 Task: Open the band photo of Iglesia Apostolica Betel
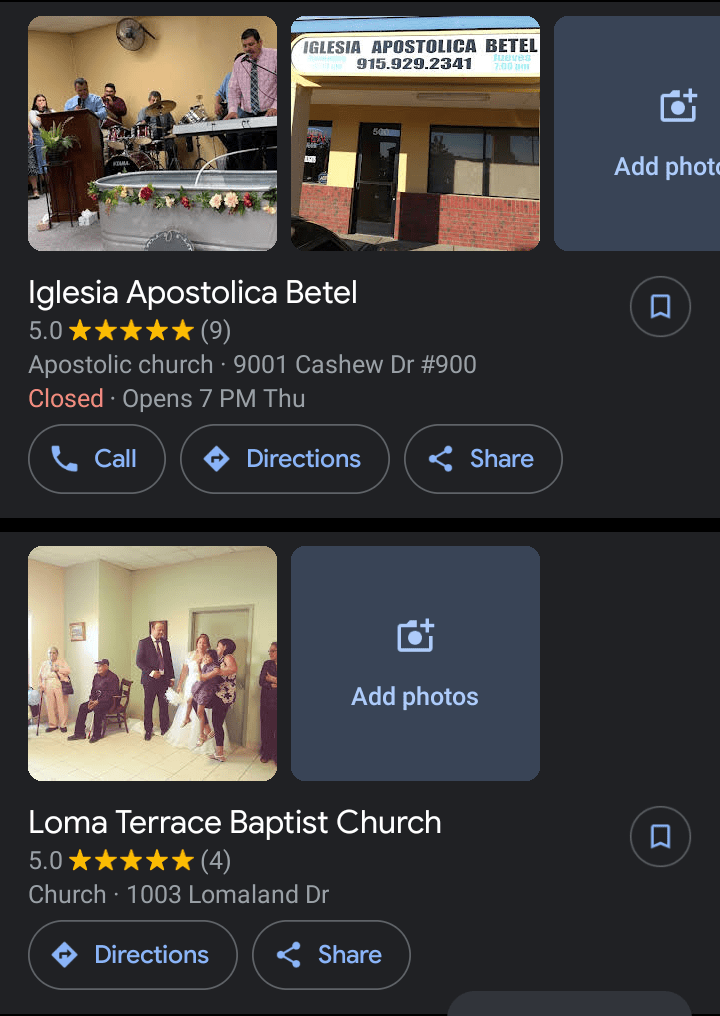(152, 133)
